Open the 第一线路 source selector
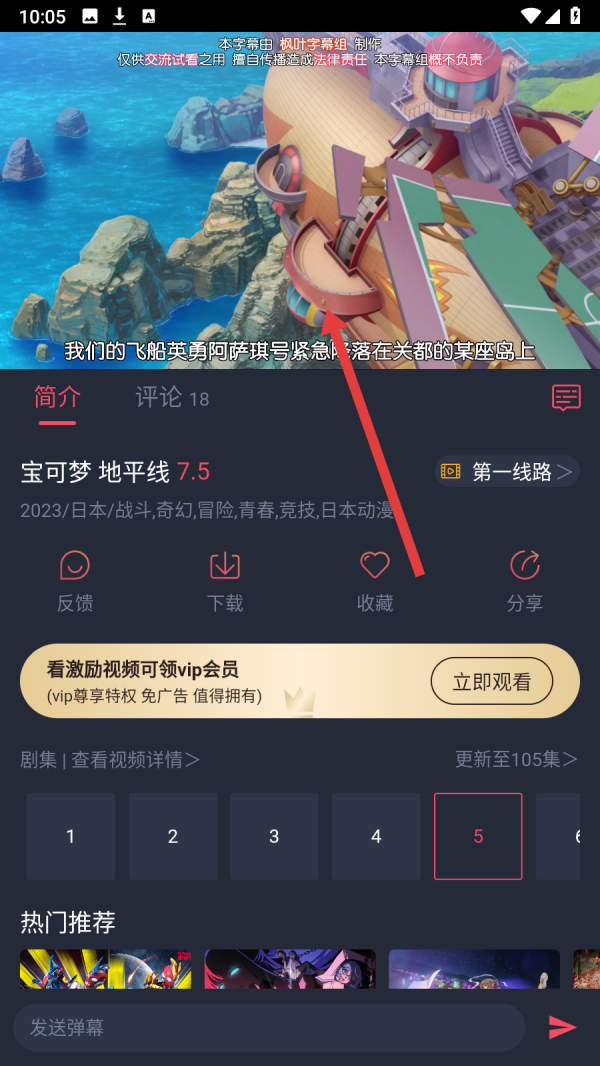Screen dimensions: 600x1066 click(x=507, y=471)
